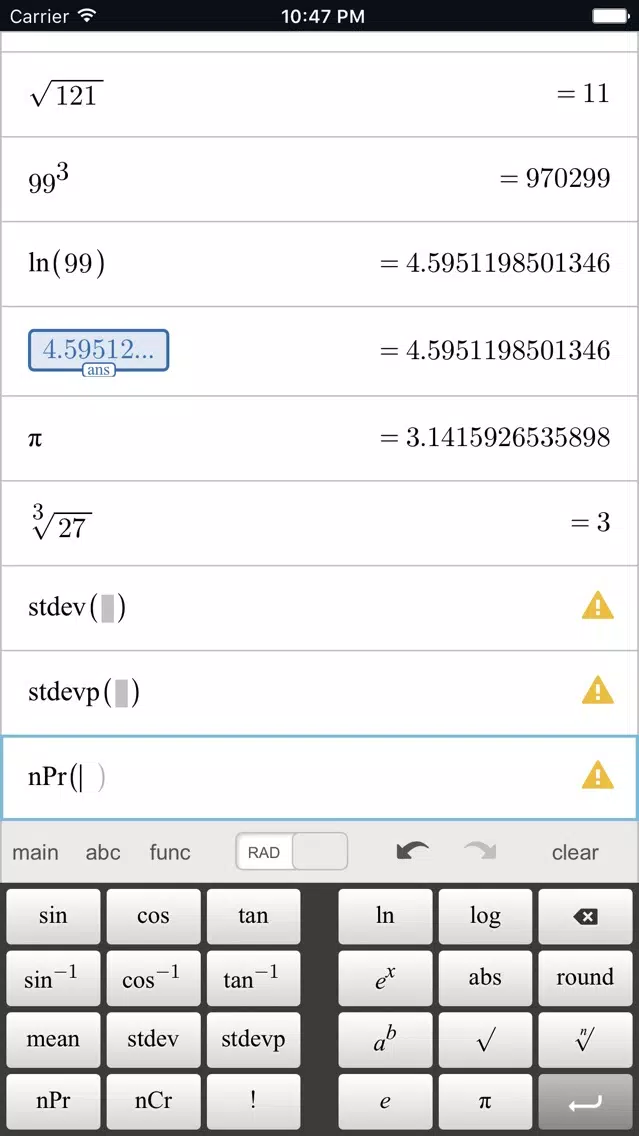
Task: Insert the pi constant key
Action: [x=485, y=1102]
